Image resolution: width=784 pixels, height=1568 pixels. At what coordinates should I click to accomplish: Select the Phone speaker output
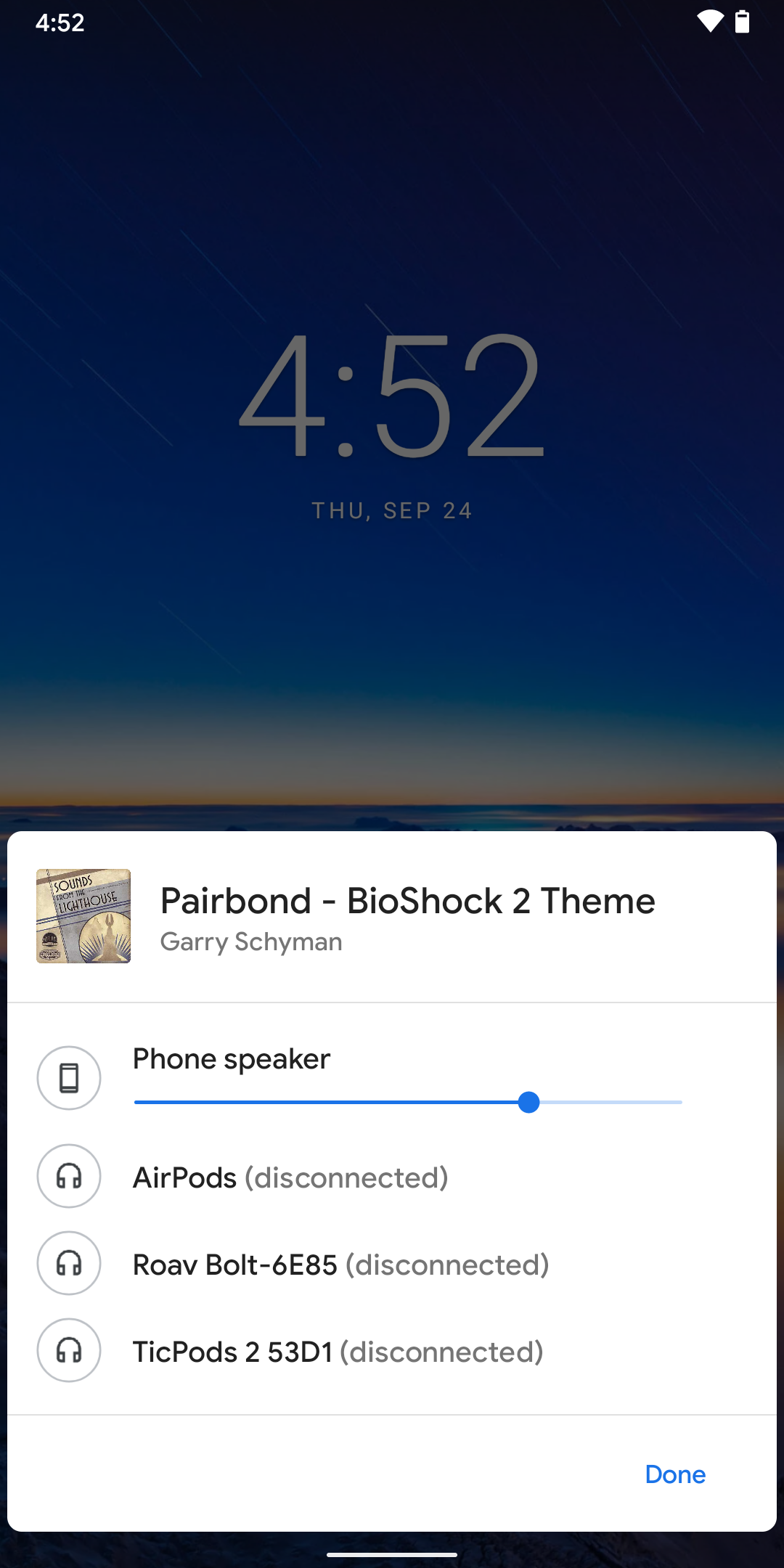pyautogui.click(x=231, y=1059)
